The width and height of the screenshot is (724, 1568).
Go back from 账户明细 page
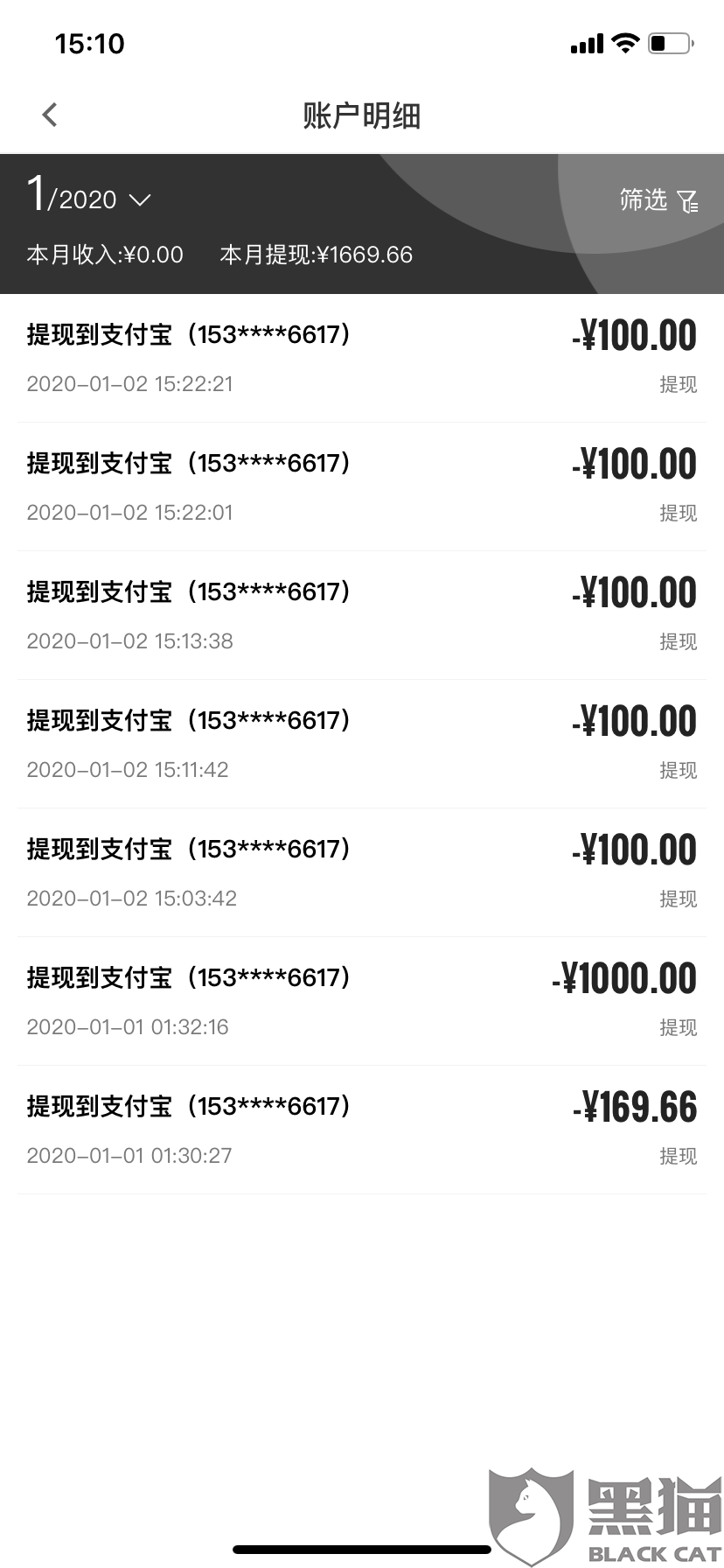[x=50, y=115]
